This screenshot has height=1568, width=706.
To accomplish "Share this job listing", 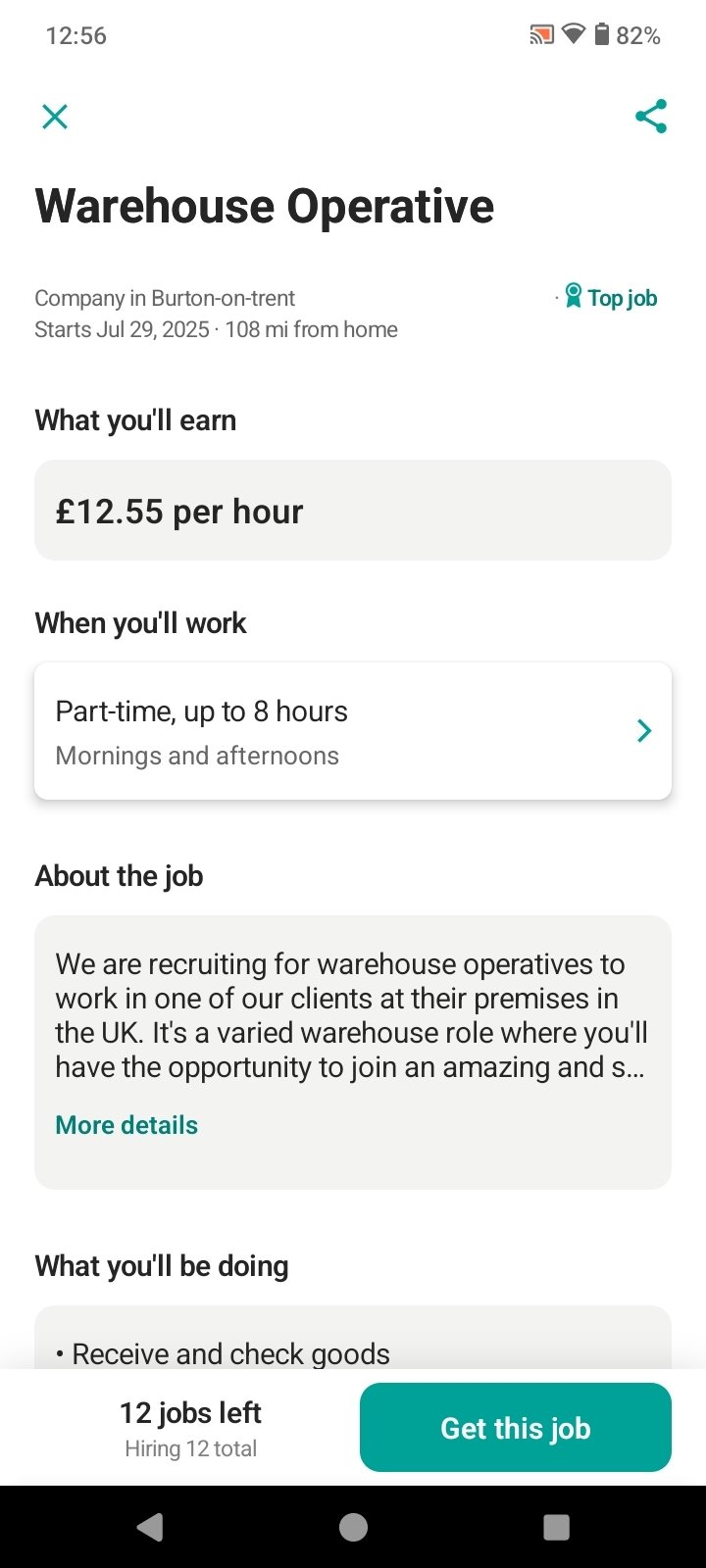I will (651, 116).
